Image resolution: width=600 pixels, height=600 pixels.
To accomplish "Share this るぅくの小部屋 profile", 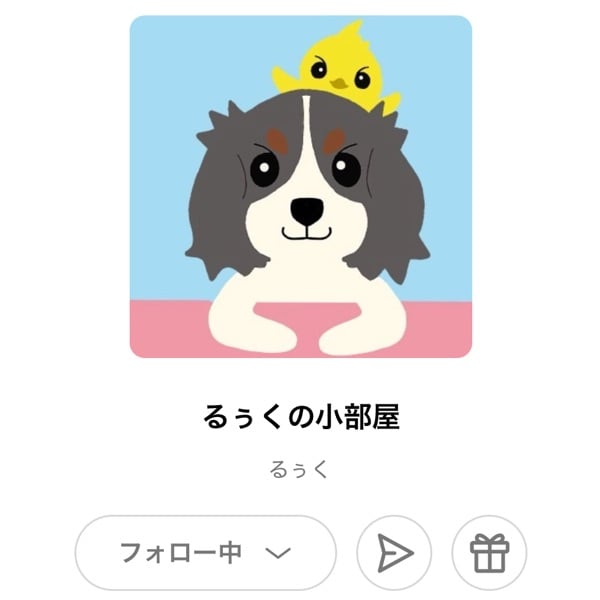I will tap(394, 552).
